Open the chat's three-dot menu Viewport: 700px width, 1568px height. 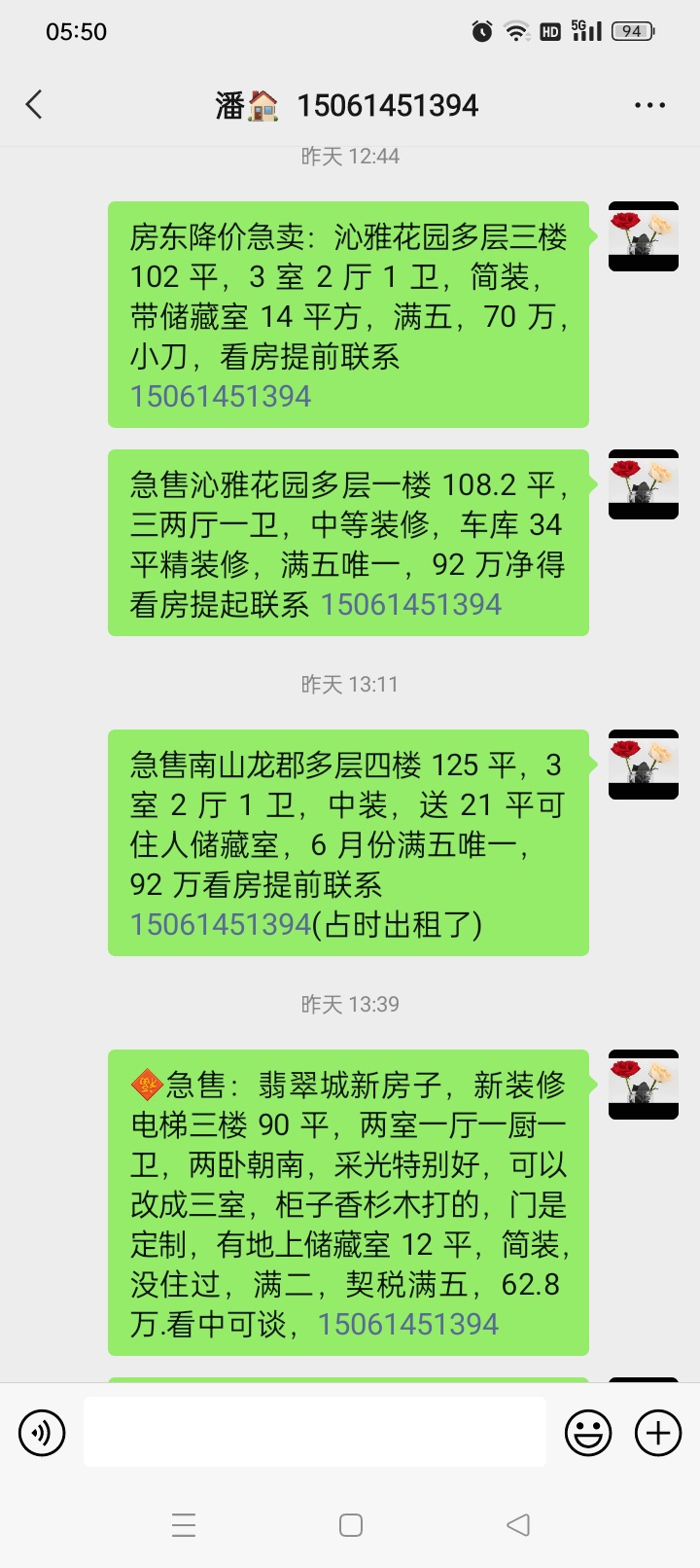tap(649, 105)
